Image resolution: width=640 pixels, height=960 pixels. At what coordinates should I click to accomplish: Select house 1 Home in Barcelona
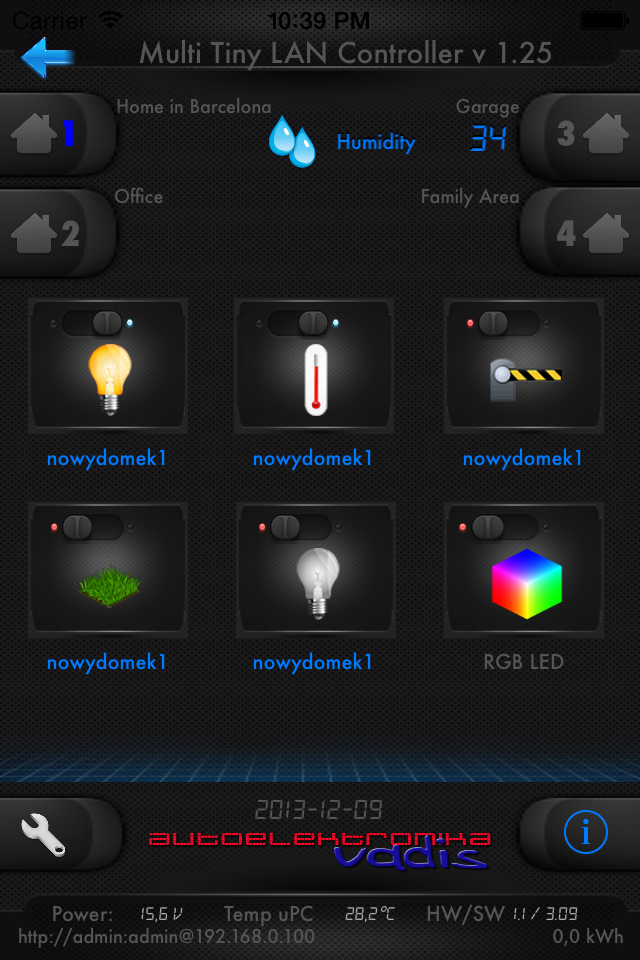pyautogui.click(x=55, y=133)
